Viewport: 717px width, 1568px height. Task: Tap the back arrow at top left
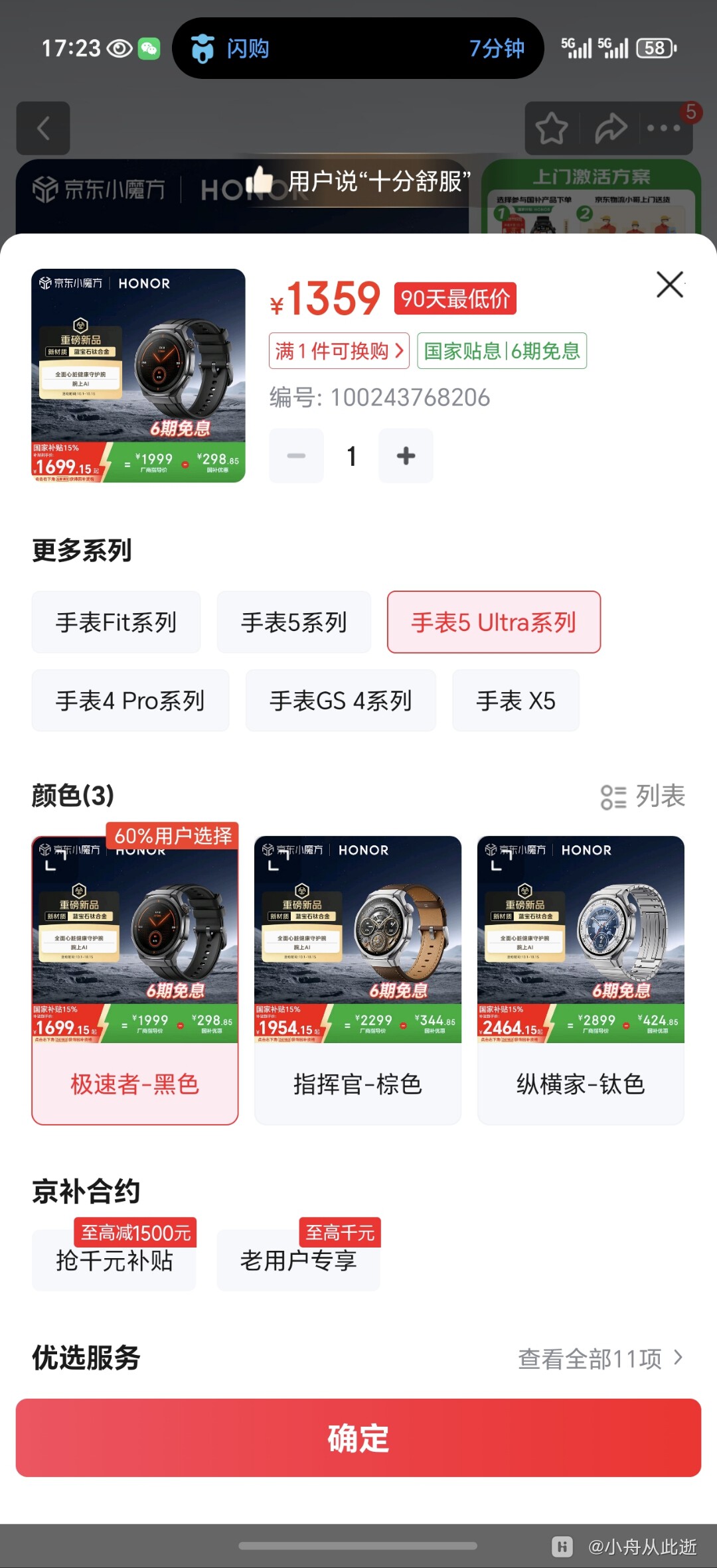click(x=42, y=128)
